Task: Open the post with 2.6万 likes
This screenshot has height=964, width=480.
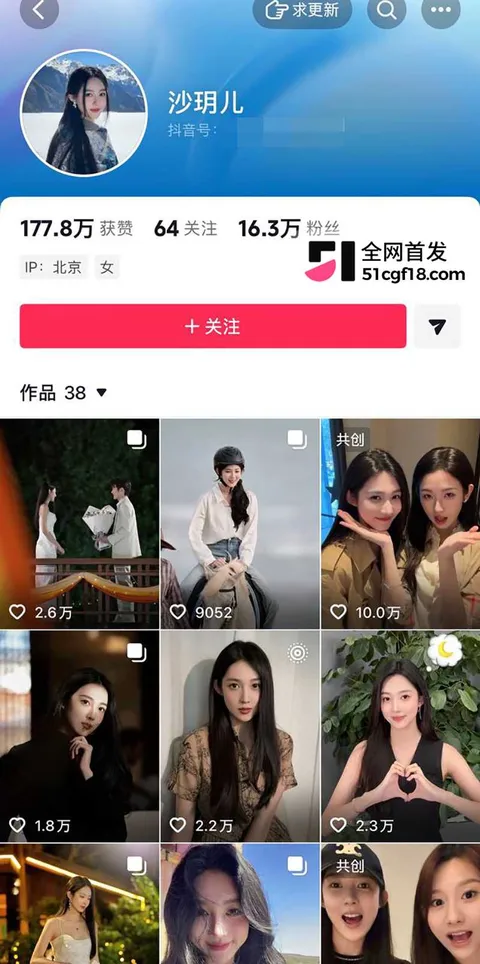Action: 79,523
